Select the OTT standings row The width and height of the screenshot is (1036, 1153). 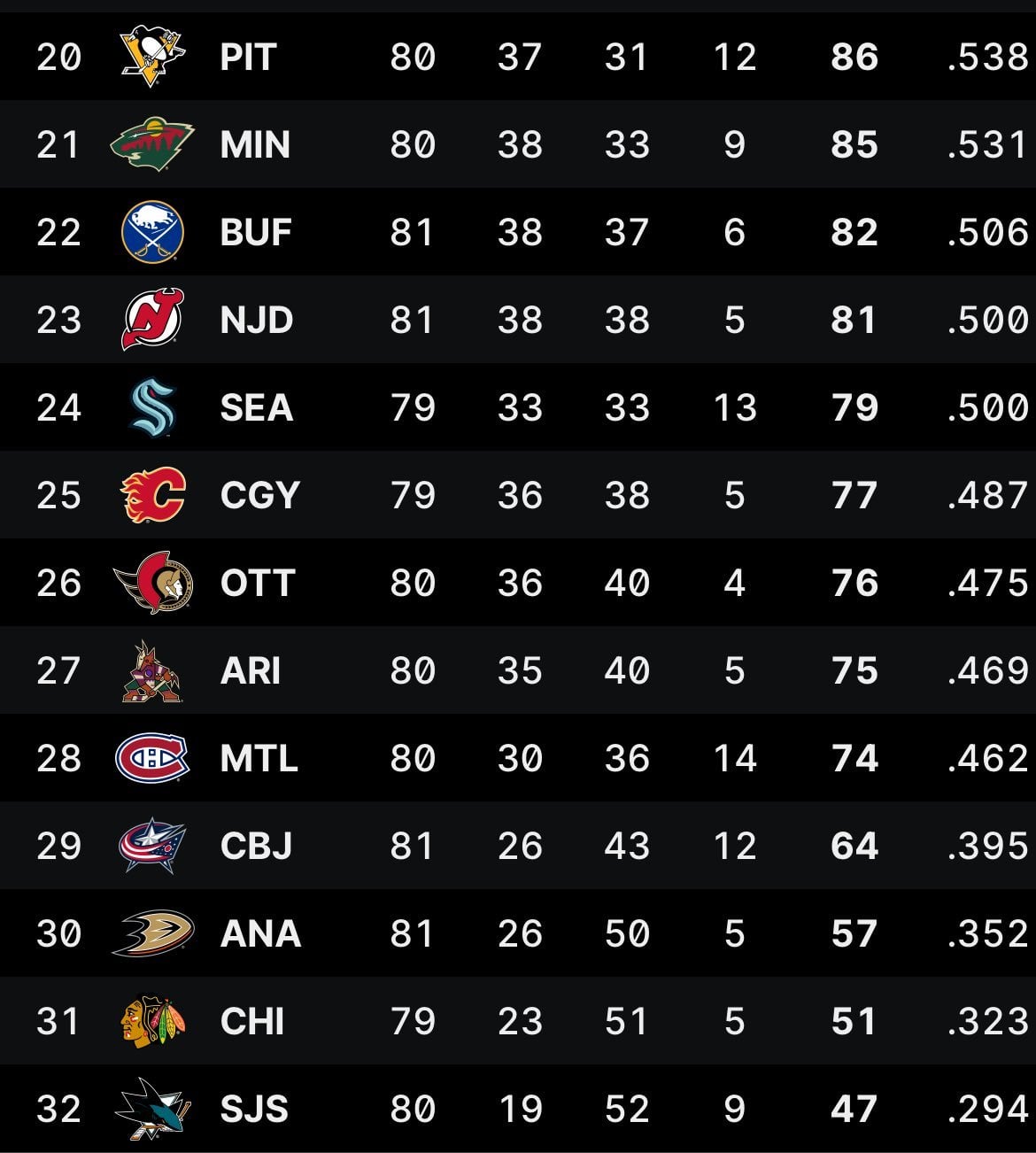[257, 583]
